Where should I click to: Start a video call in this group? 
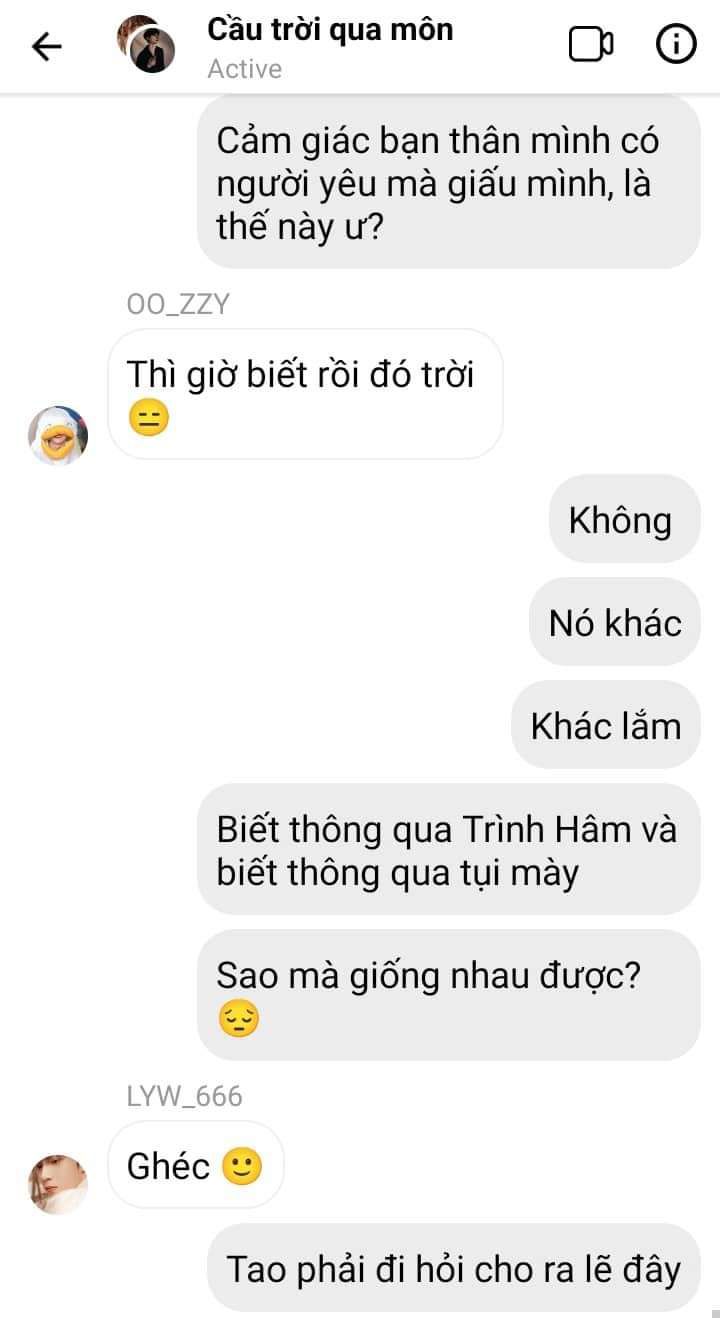(590, 45)
